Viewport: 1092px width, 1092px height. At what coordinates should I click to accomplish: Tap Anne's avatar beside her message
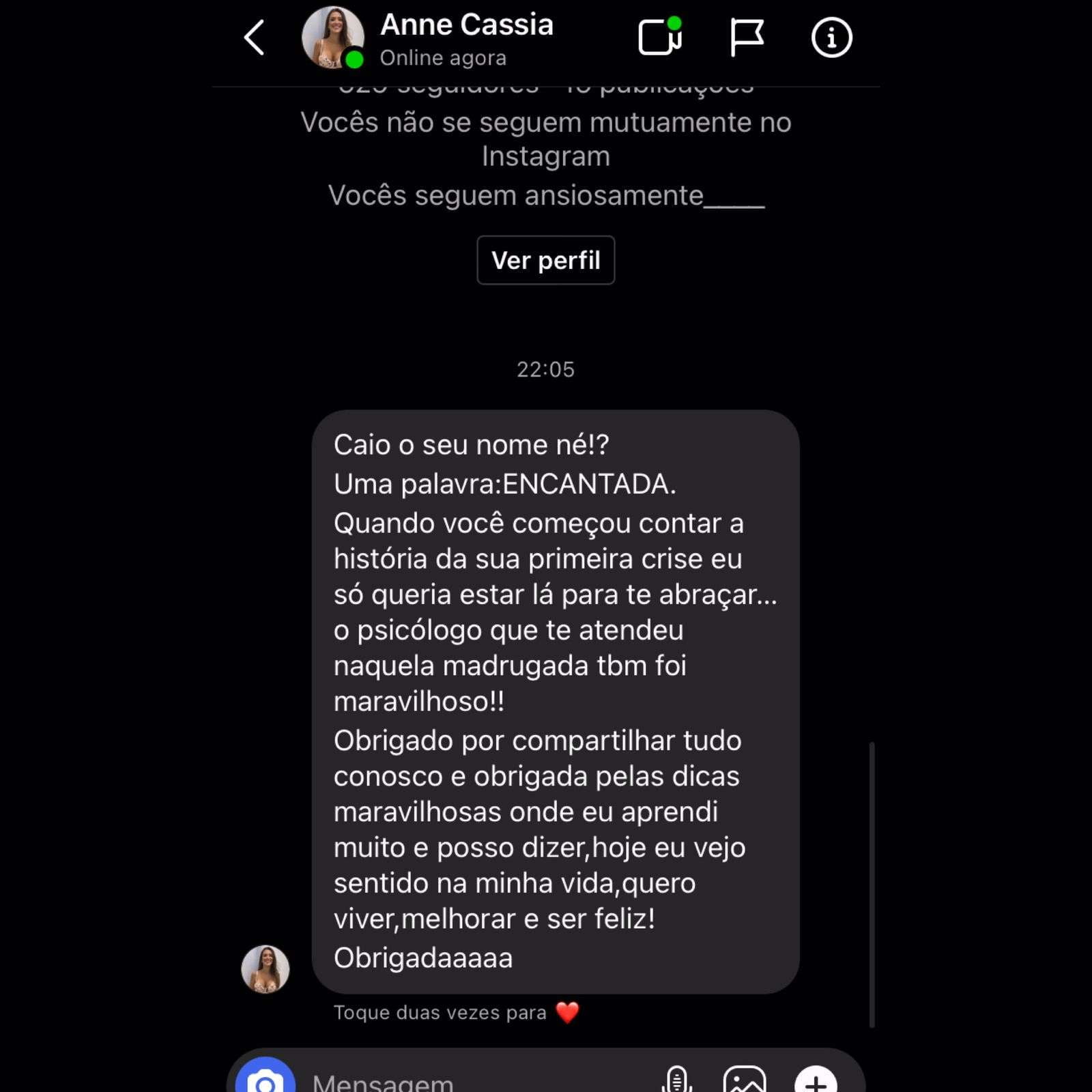(265, 968)
